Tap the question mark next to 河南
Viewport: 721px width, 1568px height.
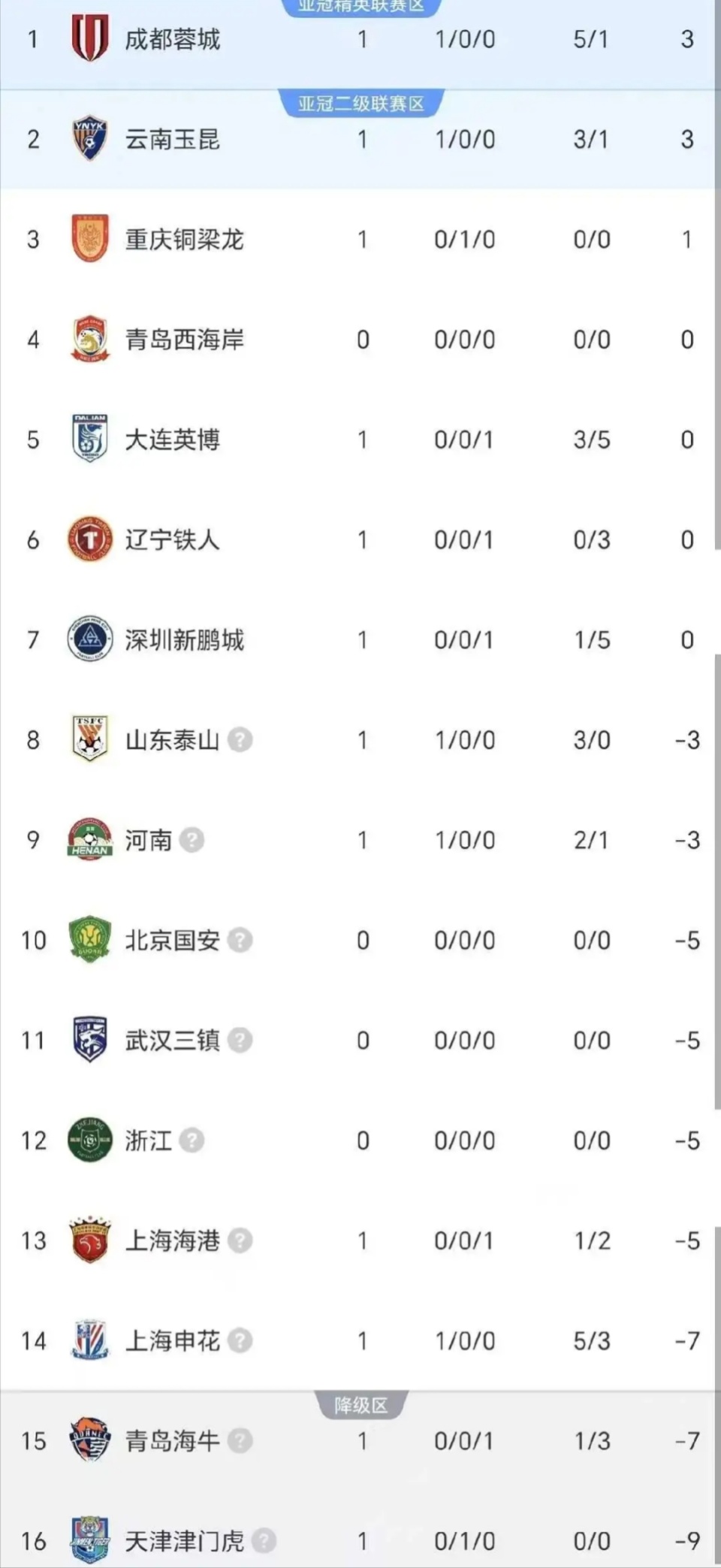point(192,840)
